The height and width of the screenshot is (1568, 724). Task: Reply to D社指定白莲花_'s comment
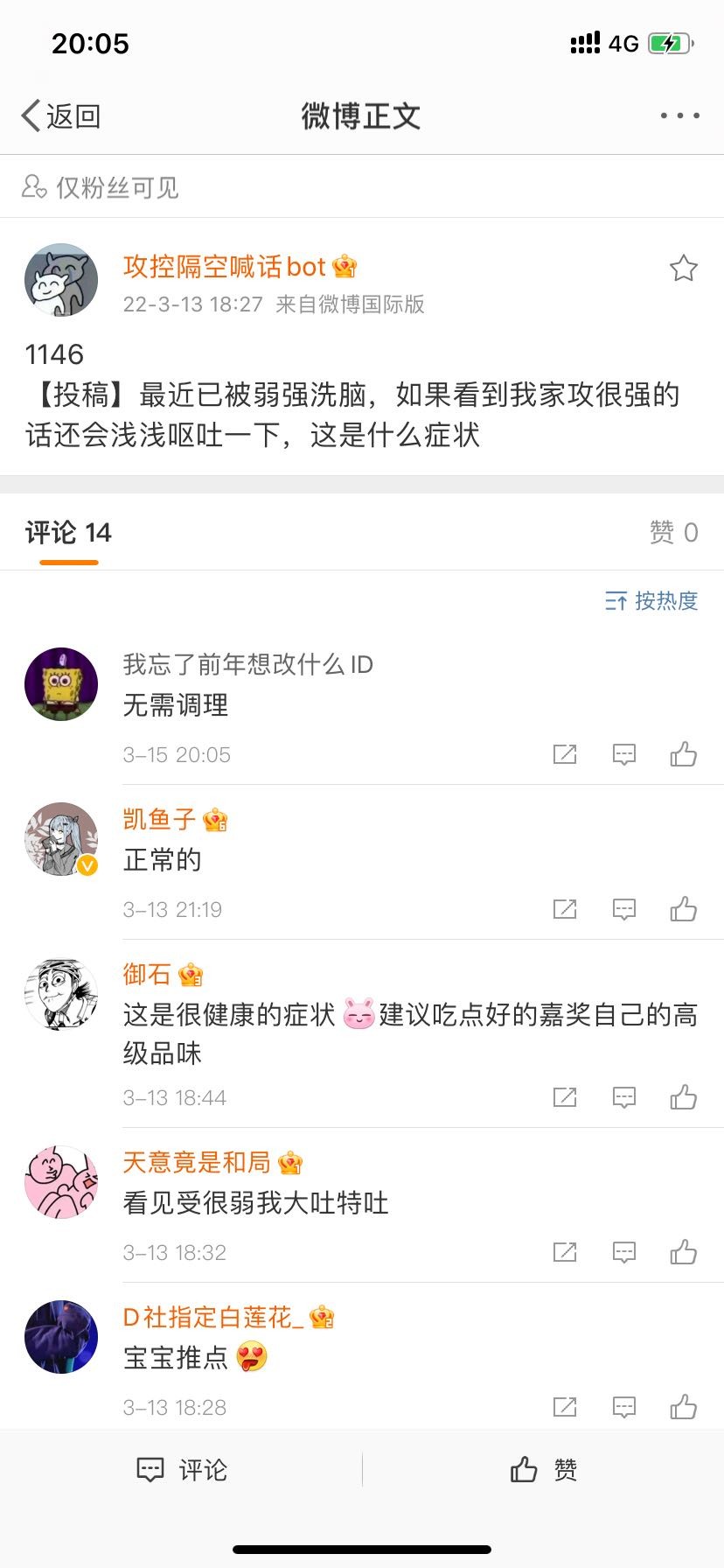[623, 1407]
